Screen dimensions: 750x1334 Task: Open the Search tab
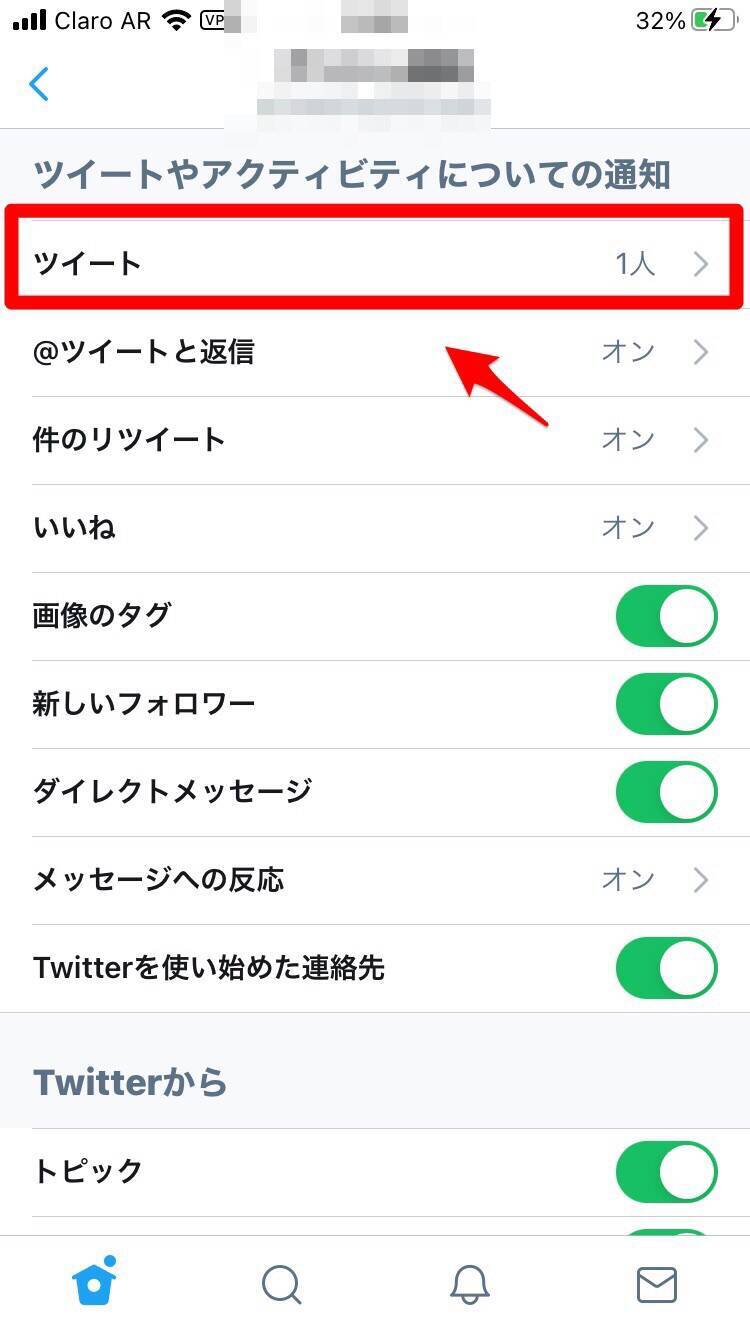click(x=281, y=1284)
